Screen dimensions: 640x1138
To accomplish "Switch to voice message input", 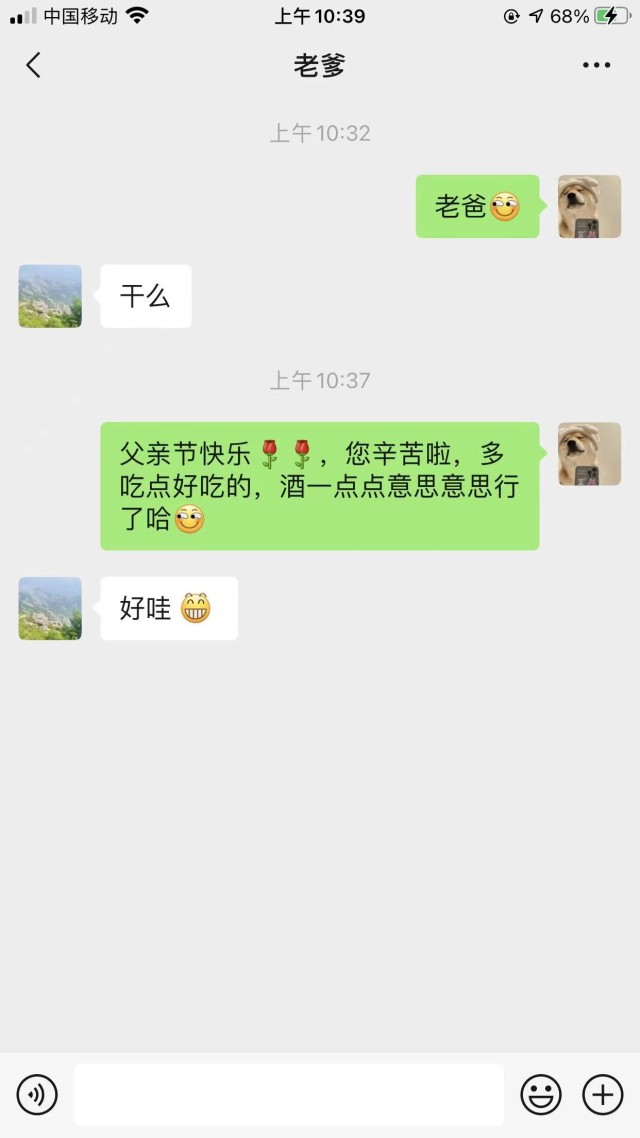I will tap(38, 1095).
